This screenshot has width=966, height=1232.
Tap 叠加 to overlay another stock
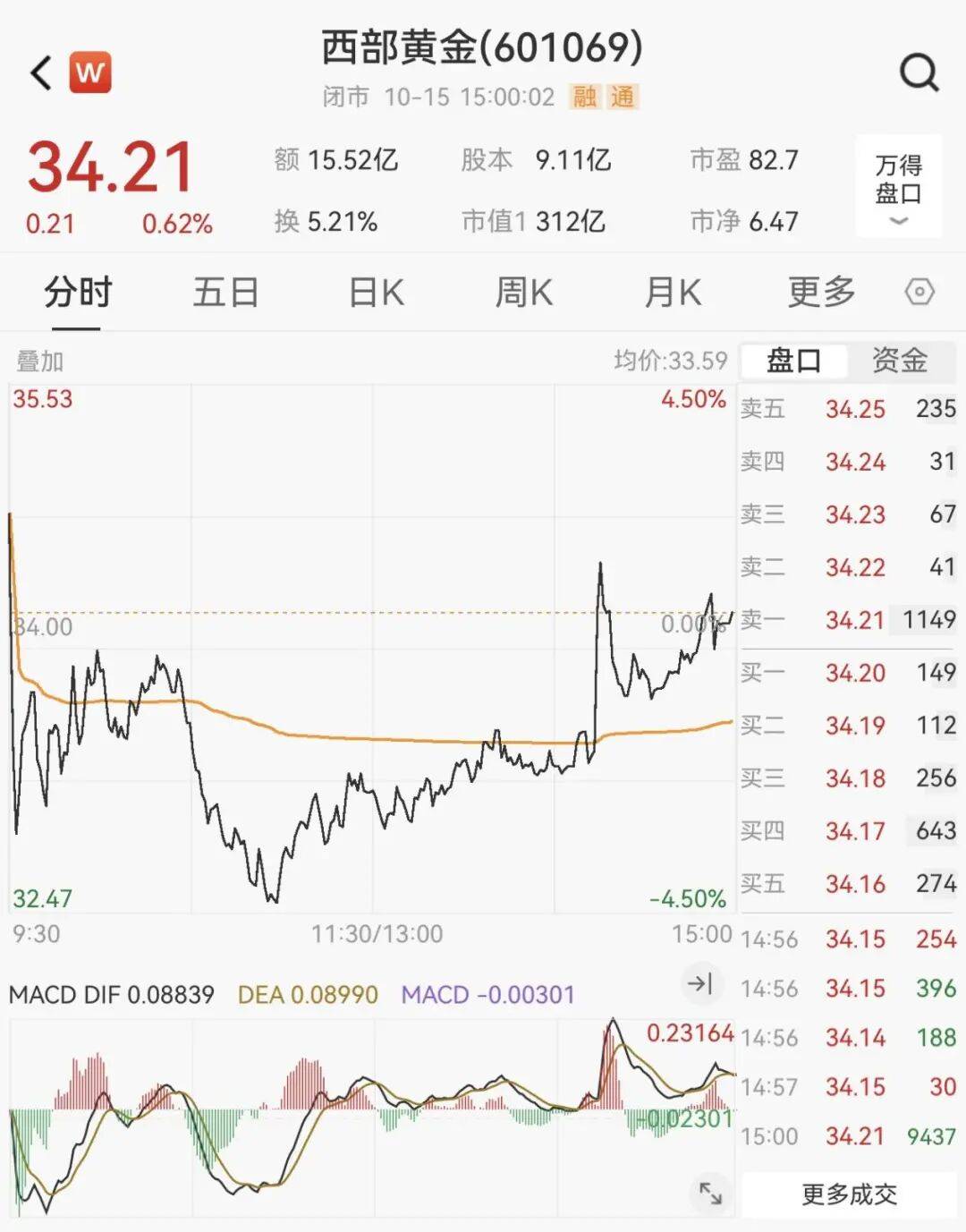pos(40,361)
